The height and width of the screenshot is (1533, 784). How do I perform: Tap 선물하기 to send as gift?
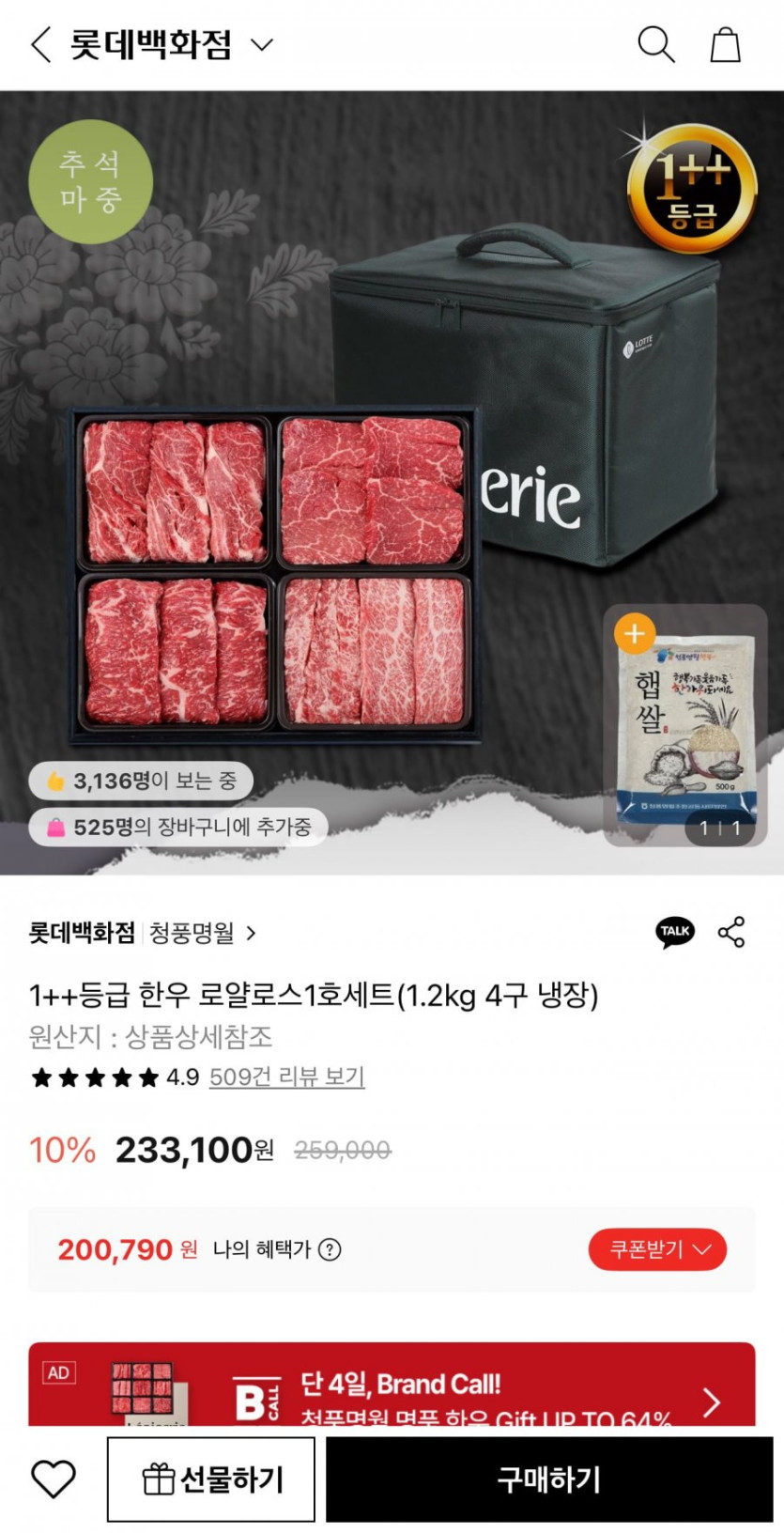click(x=211, y=1479)
